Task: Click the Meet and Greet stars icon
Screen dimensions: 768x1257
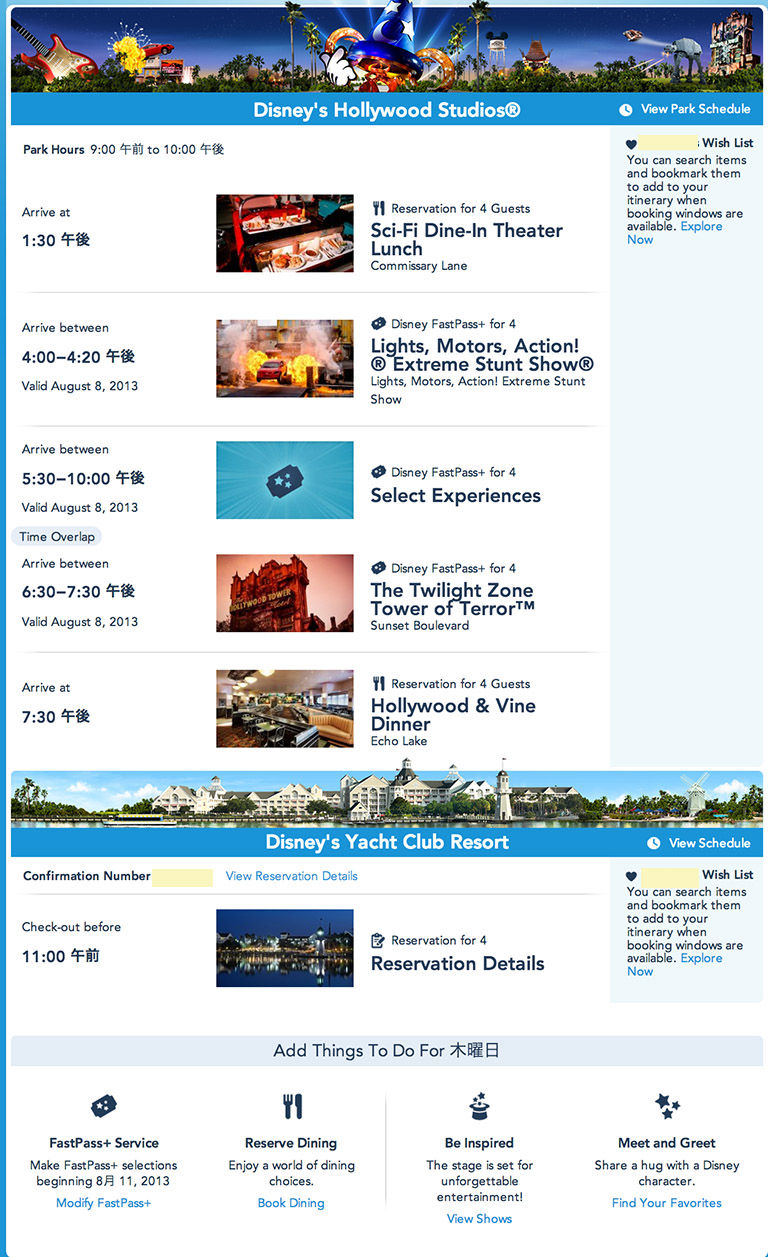Action: tap(666, 1106)
